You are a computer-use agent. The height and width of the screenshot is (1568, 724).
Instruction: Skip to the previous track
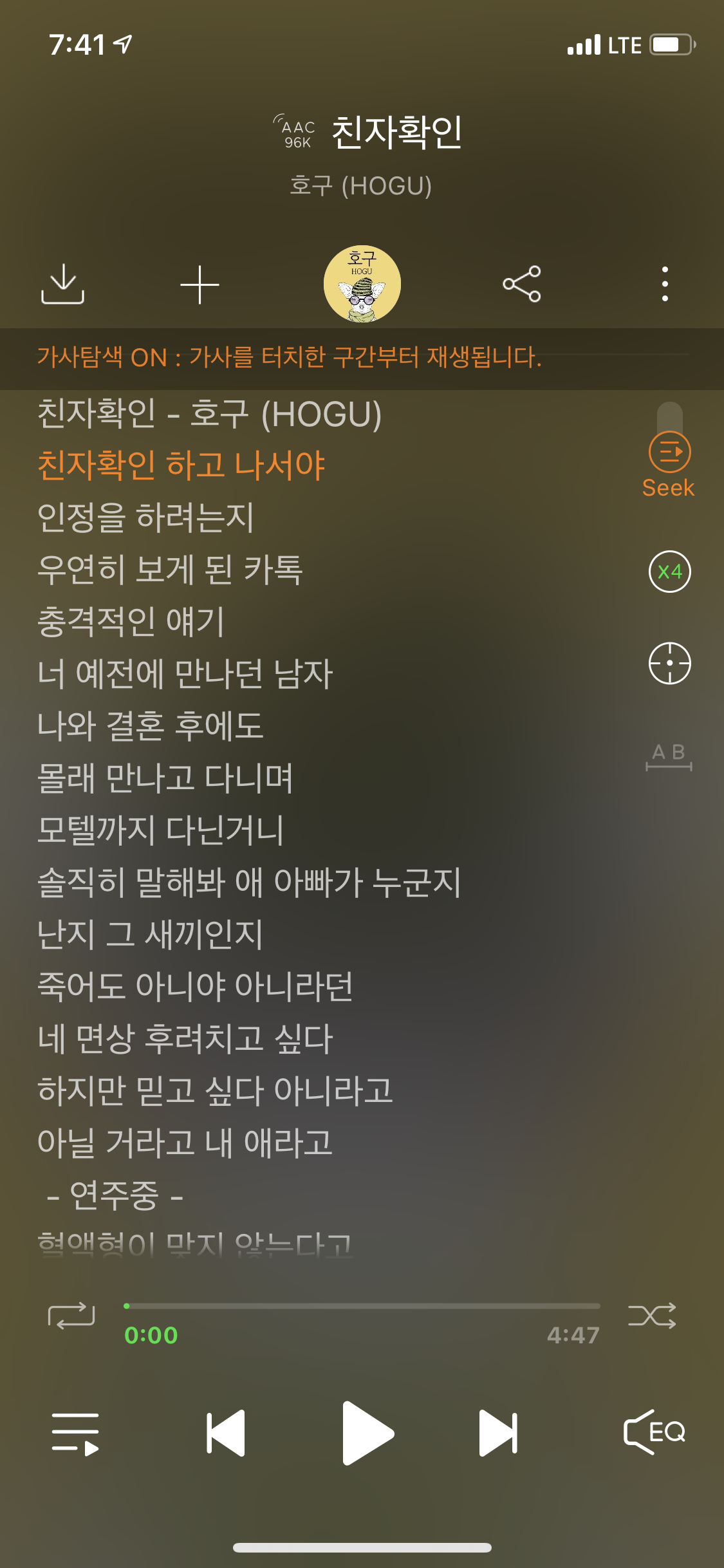point(225,1433)
